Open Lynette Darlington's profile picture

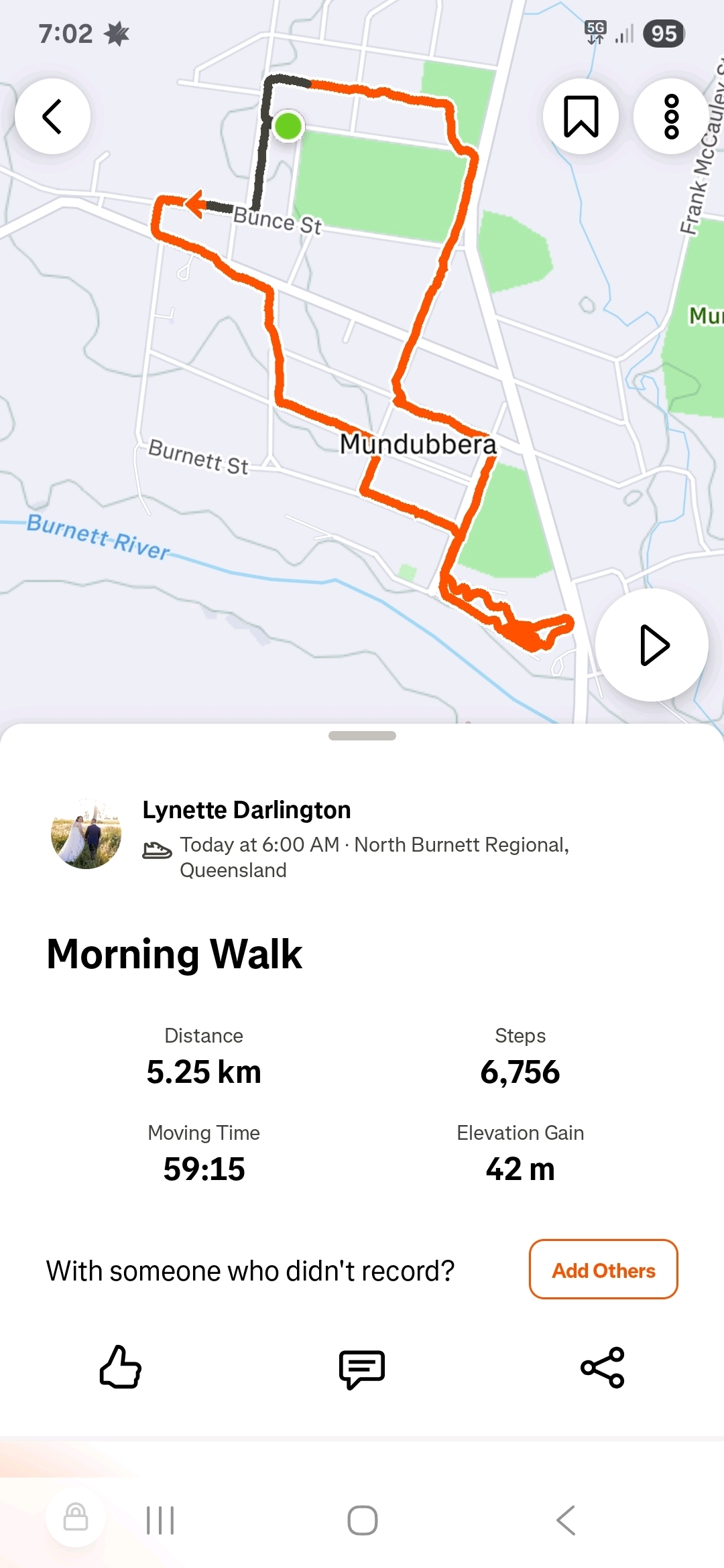tap(86, 834)
